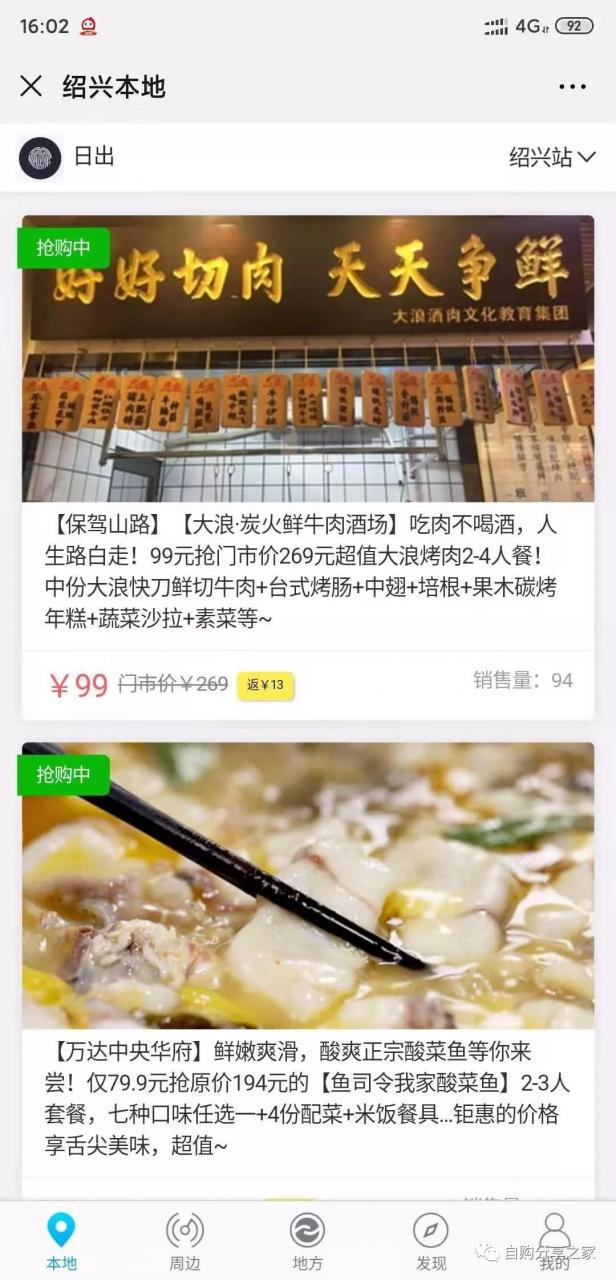Image resolution: width=616 pixels, height=1280 pixels.
Task: Open the three-dot overflow menu
Action: [573, 87]
